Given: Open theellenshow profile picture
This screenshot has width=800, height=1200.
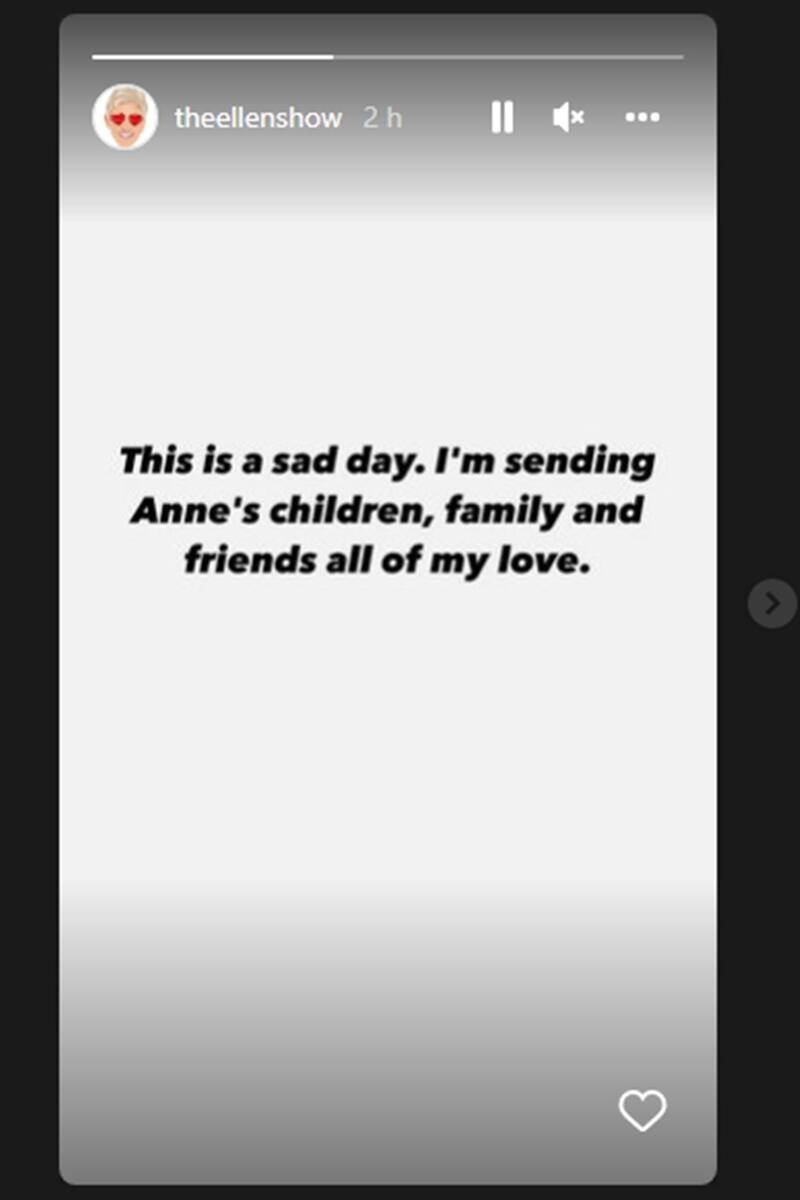Looking at the screenshot, I should (125, 117).
